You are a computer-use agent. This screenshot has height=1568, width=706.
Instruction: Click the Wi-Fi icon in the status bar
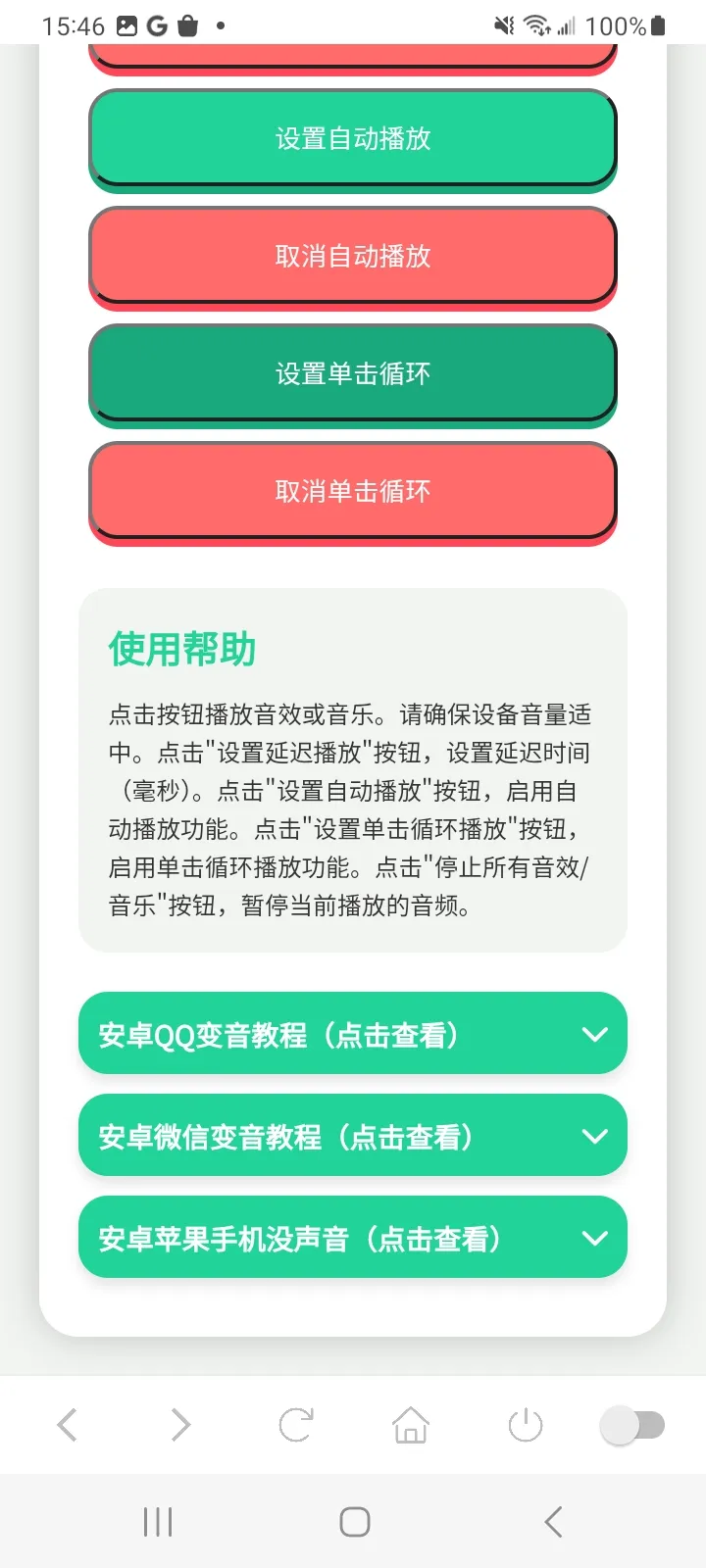click(x=535, y=25)
